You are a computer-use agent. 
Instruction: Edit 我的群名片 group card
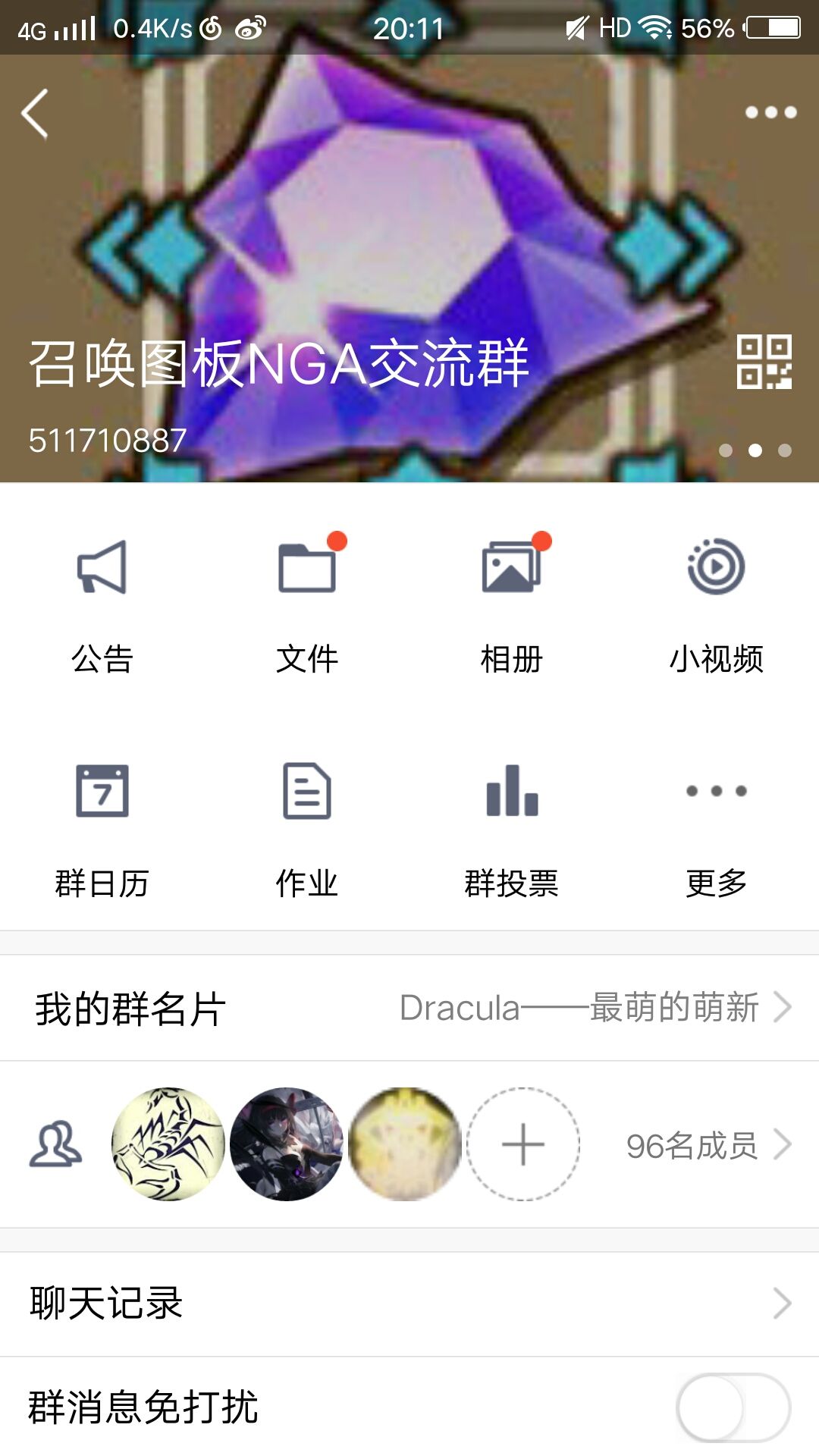(409, 1008)
